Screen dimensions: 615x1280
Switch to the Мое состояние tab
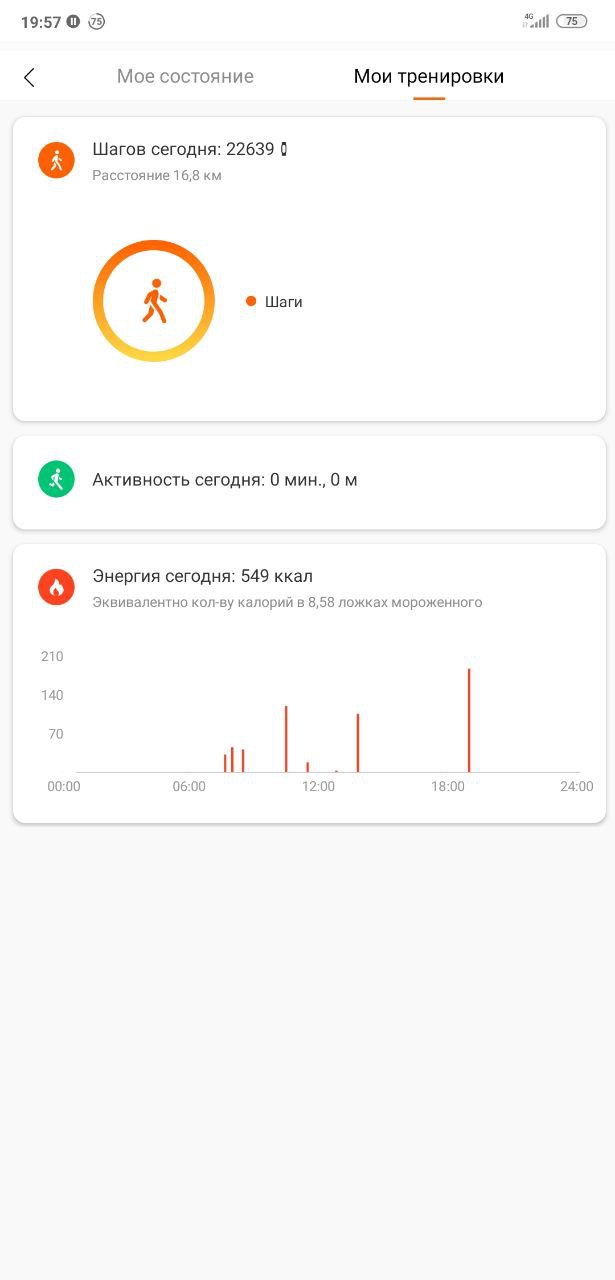(185, 76)
